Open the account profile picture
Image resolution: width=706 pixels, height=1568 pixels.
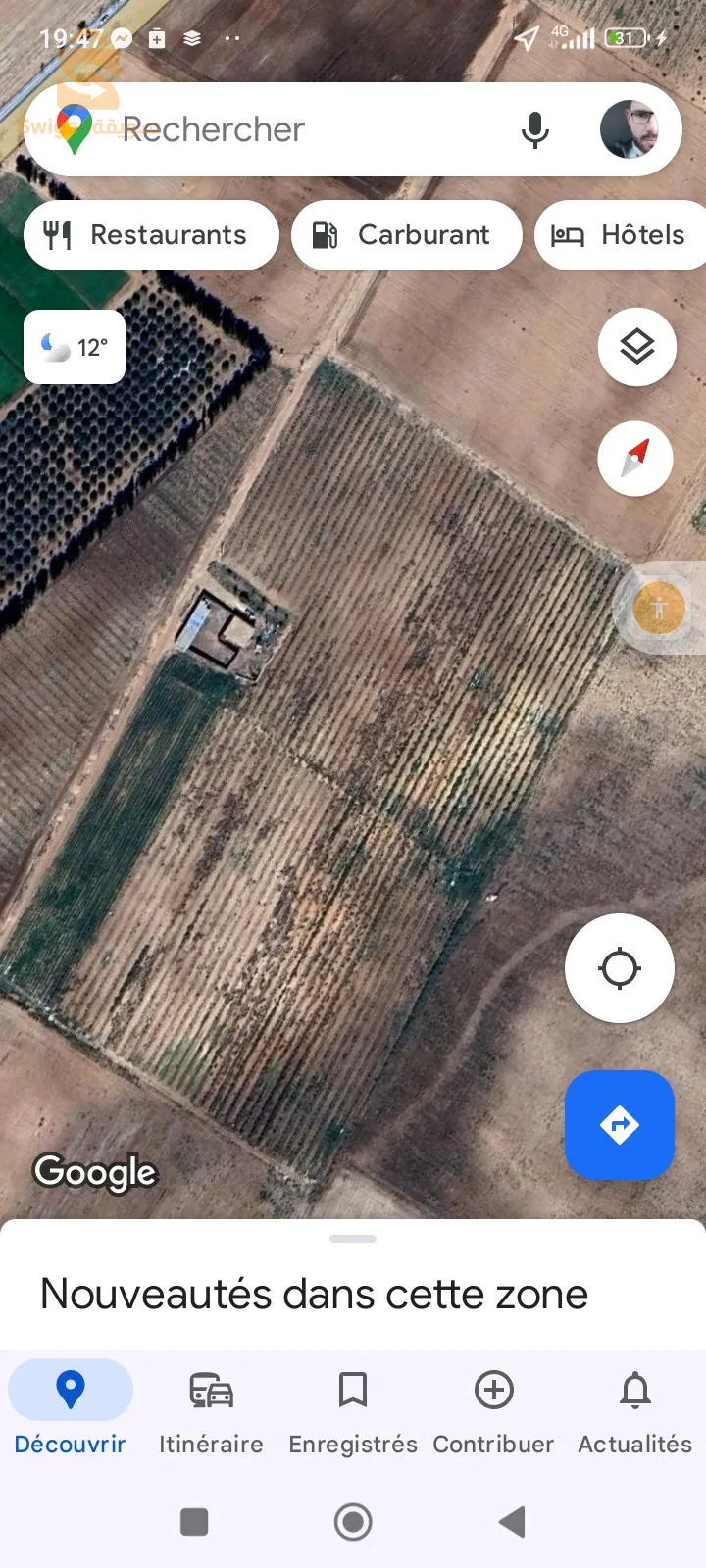tap(629, 129)
